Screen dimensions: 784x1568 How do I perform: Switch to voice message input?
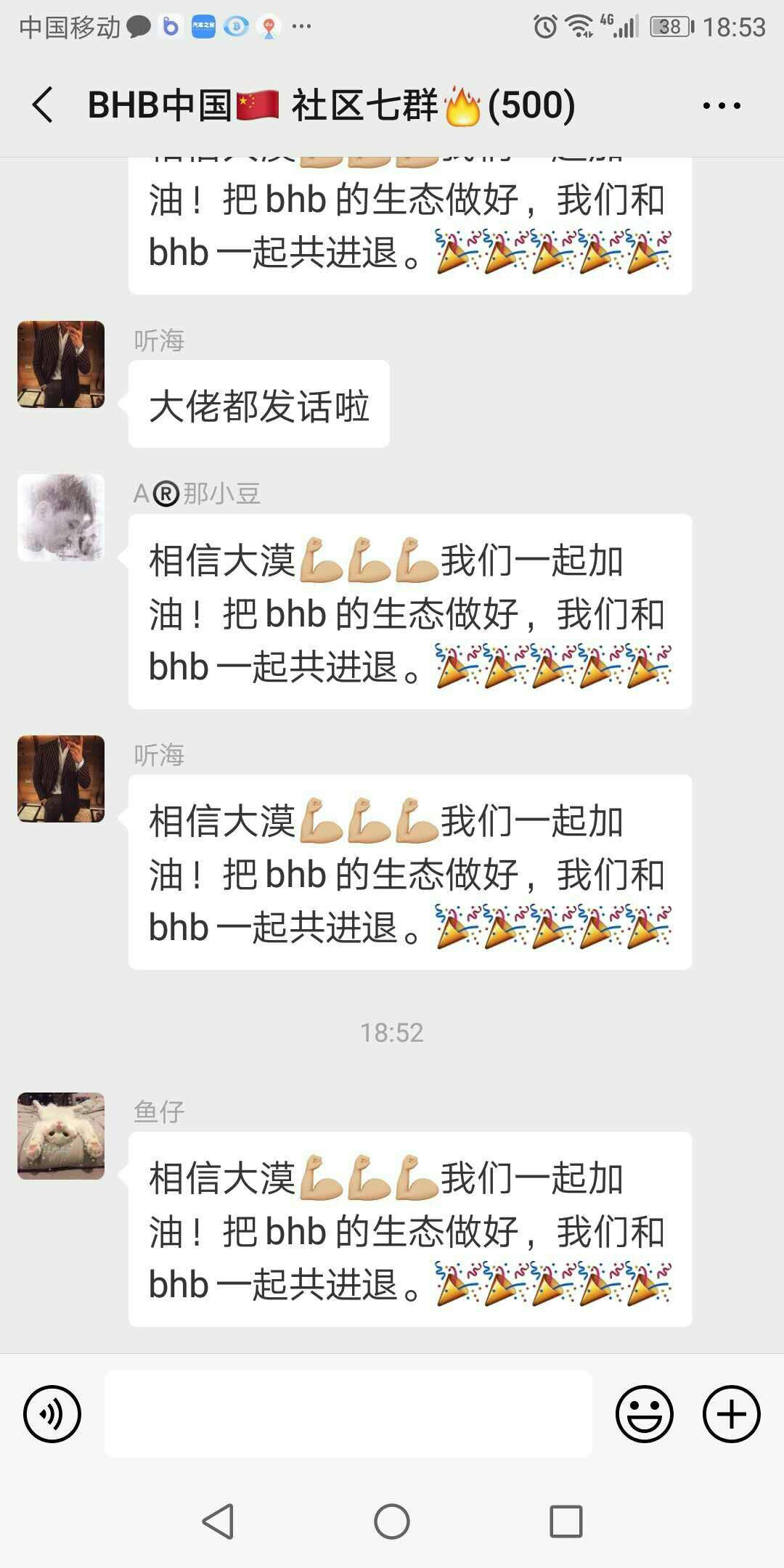tap(52, 1413)
